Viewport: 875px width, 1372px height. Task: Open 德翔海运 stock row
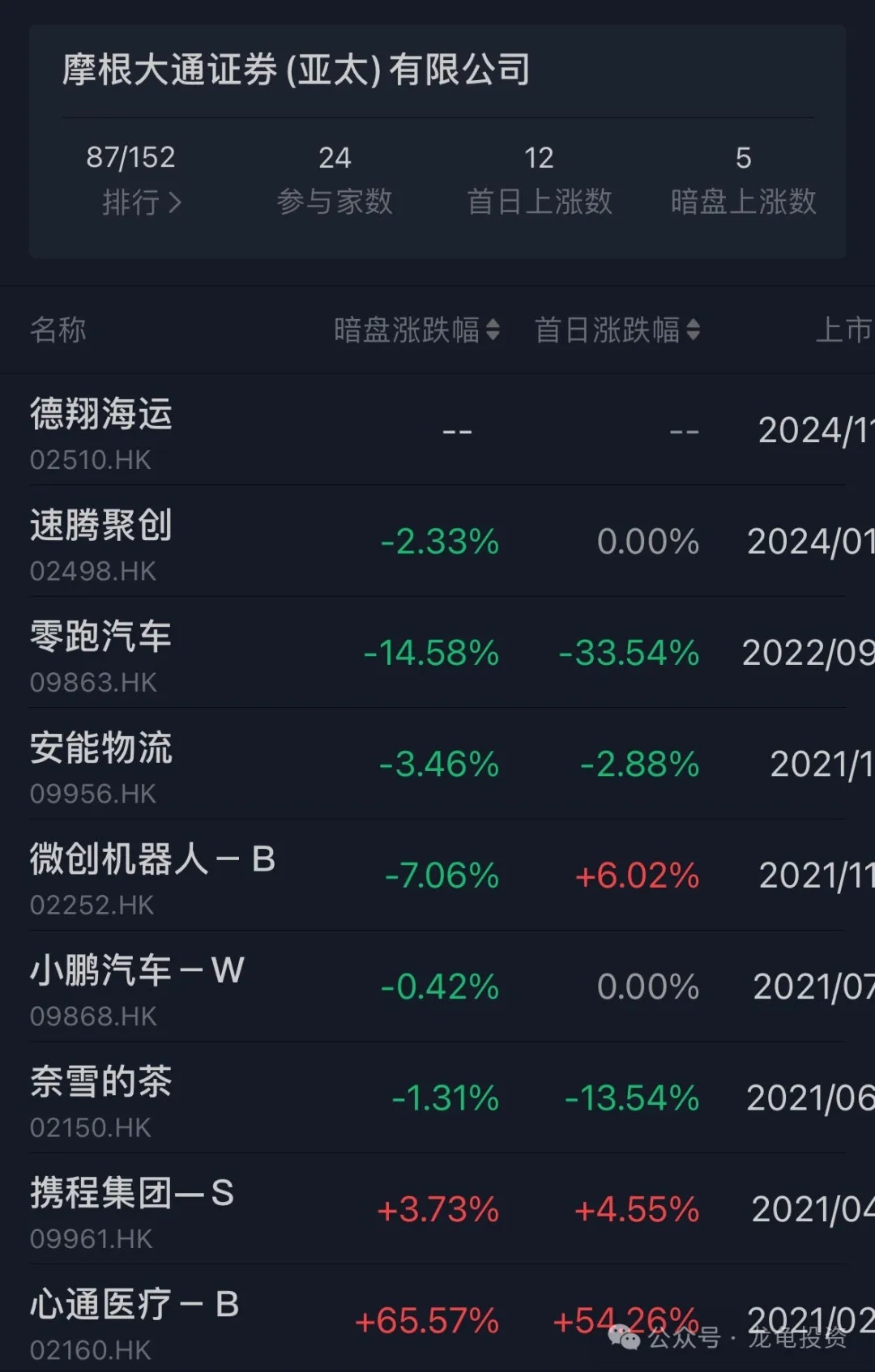(101, 431)
